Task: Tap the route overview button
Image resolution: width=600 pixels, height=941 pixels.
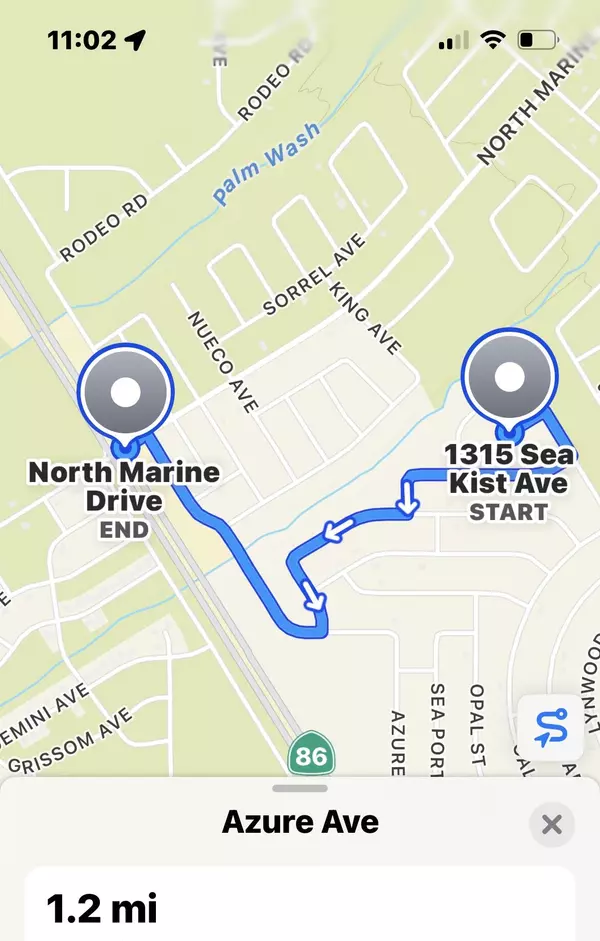Action: pos(550,728)
